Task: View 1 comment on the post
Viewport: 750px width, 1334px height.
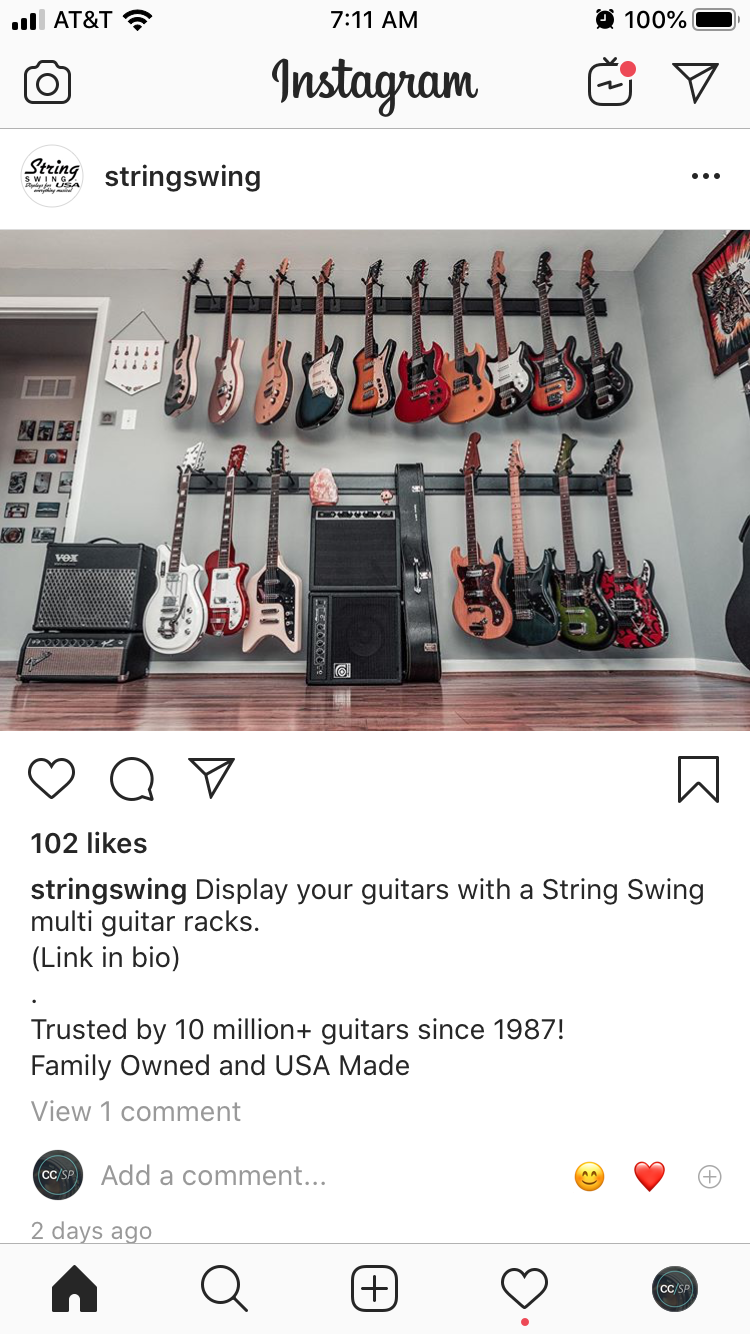Action: coord(136,1111)
